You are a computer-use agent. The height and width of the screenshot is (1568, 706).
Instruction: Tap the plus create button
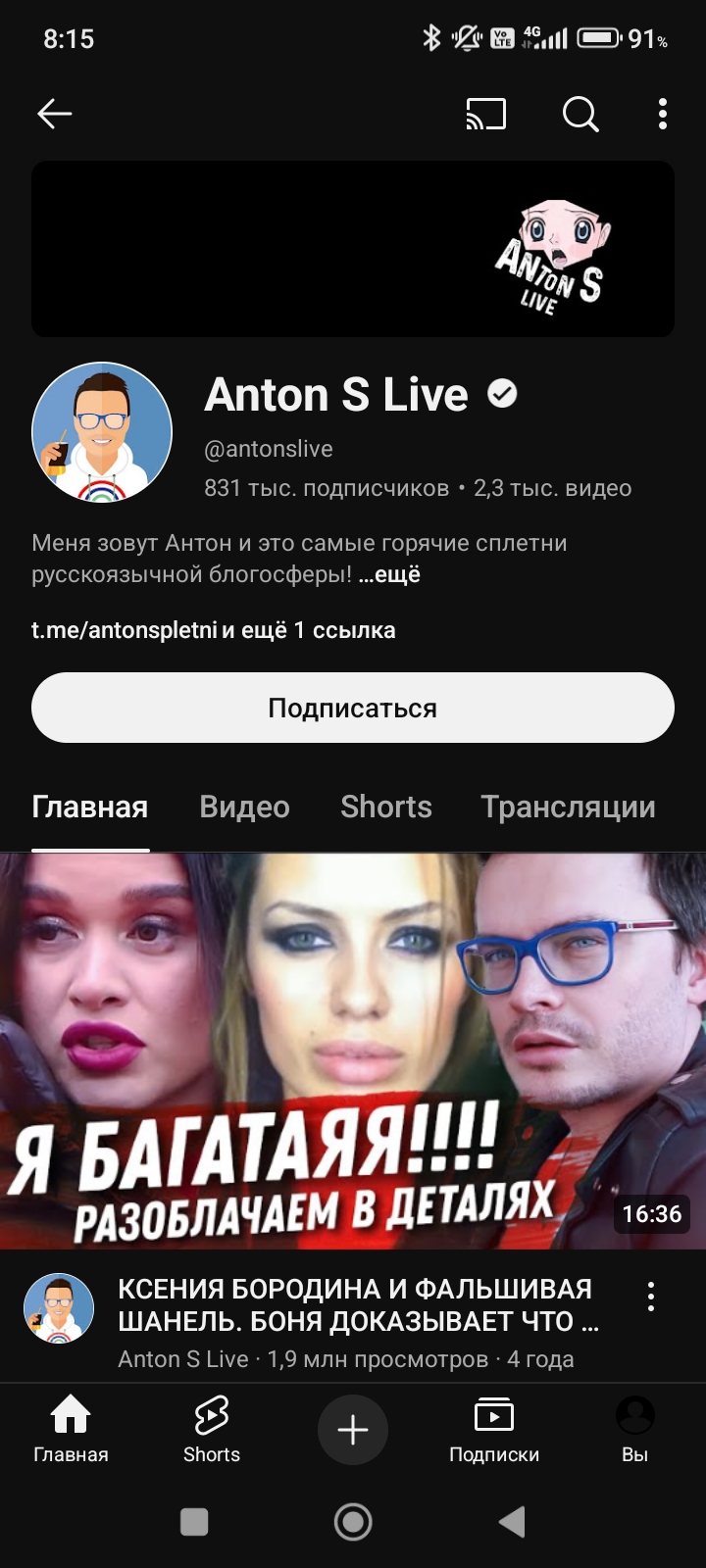click(x=353, y=1430)
